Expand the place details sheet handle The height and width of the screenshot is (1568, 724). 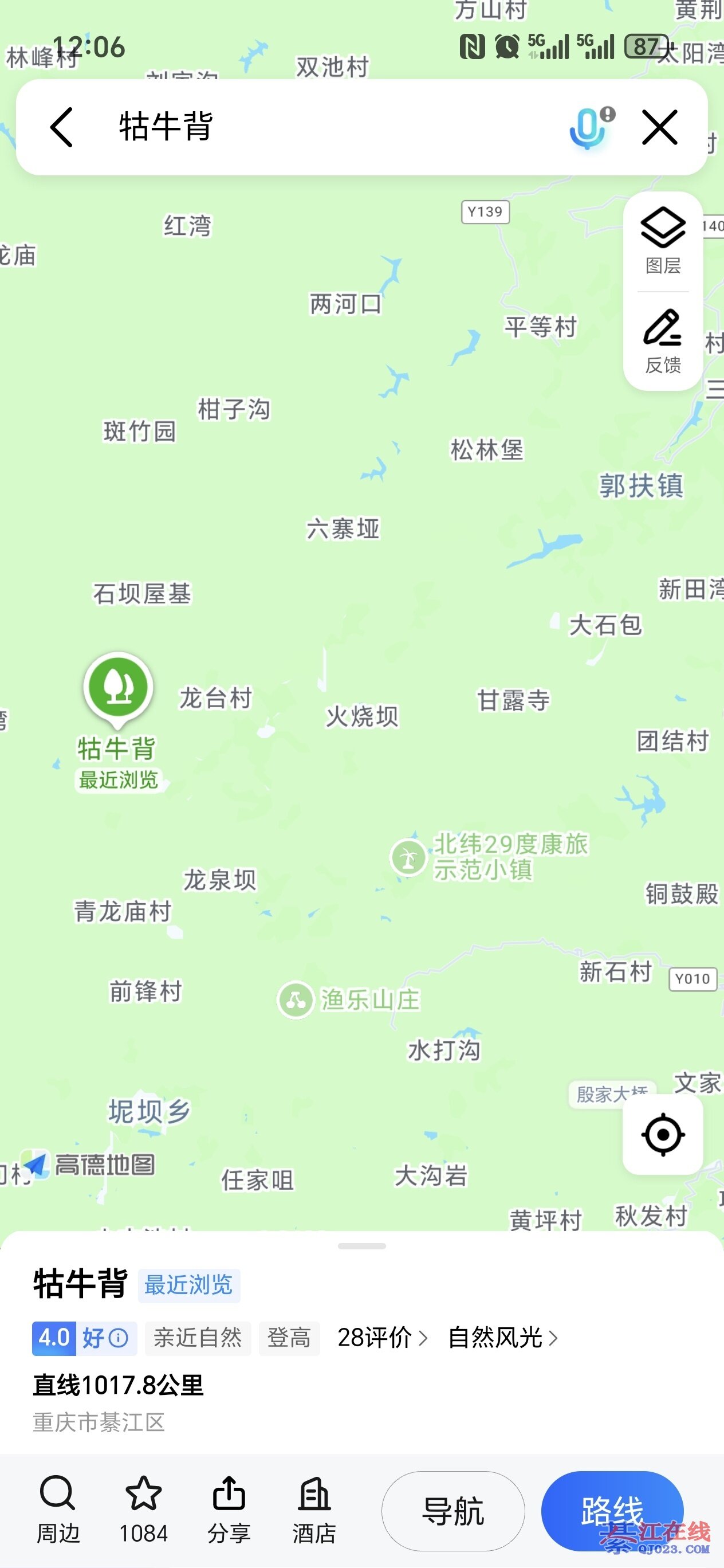pos(362,1246)
